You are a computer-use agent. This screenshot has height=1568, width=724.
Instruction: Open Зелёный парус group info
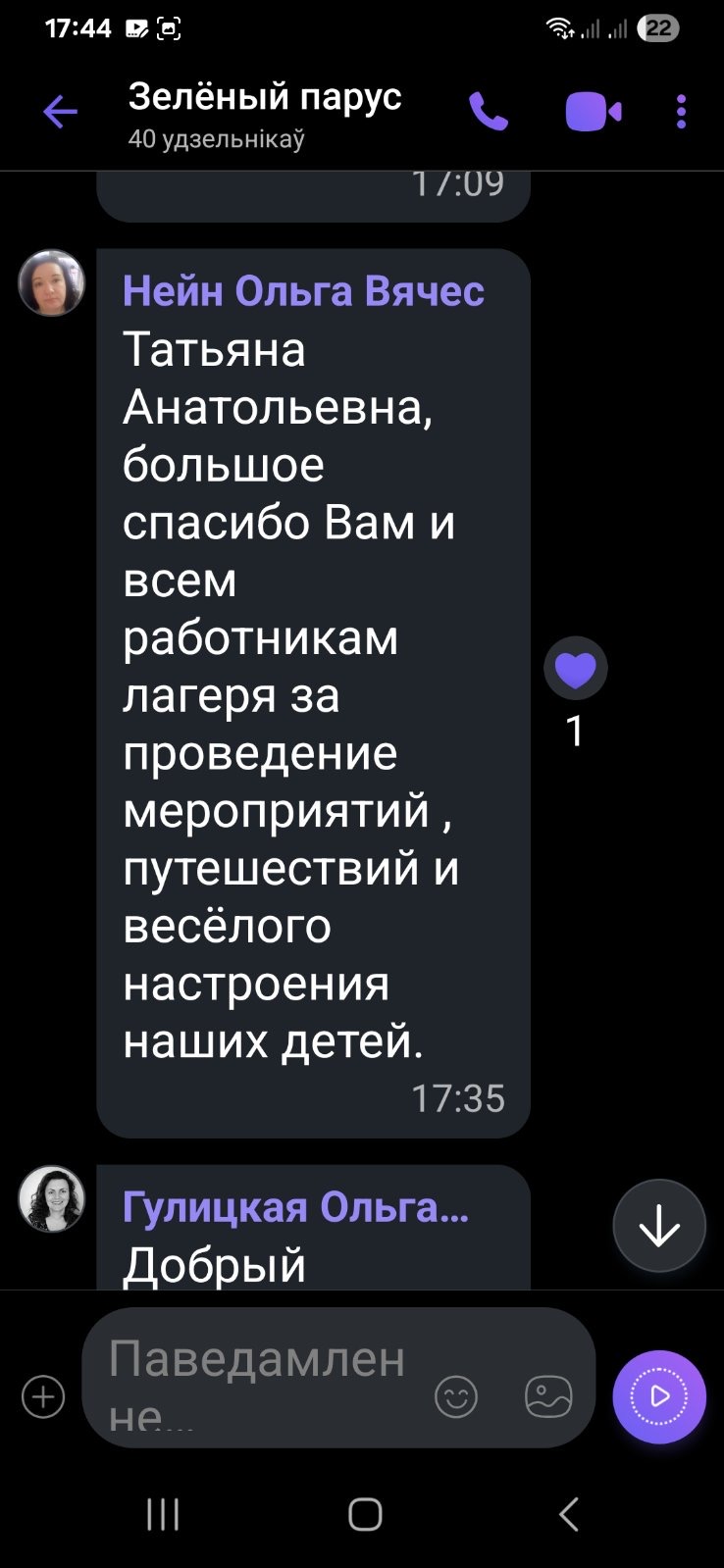pyautogui.click(x=265, y=113)
